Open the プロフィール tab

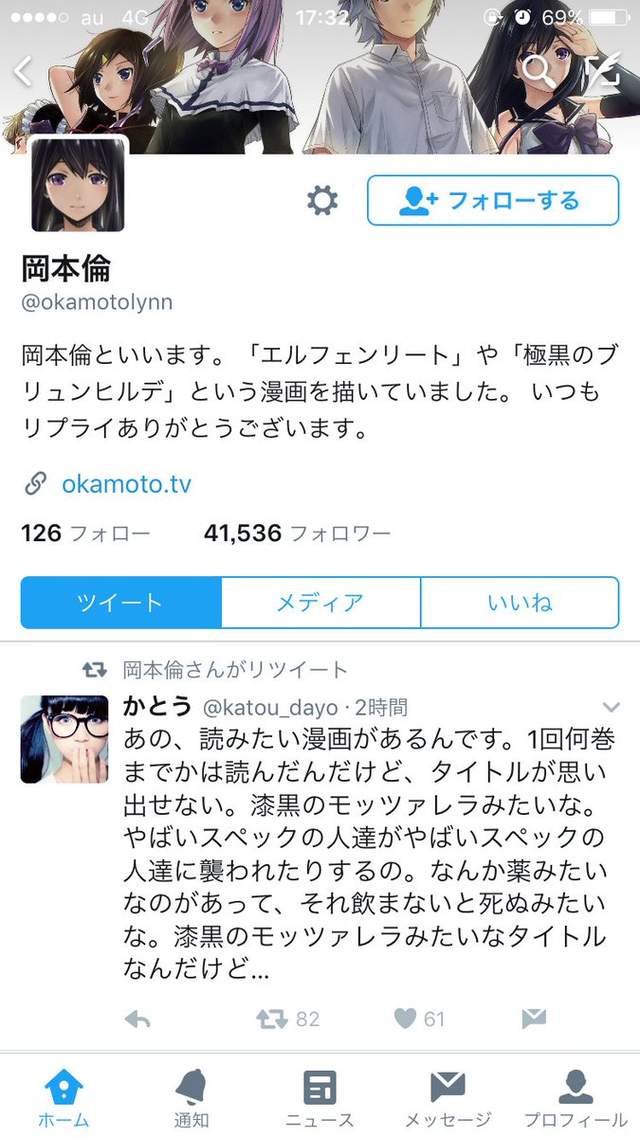tap(574, 1097)
